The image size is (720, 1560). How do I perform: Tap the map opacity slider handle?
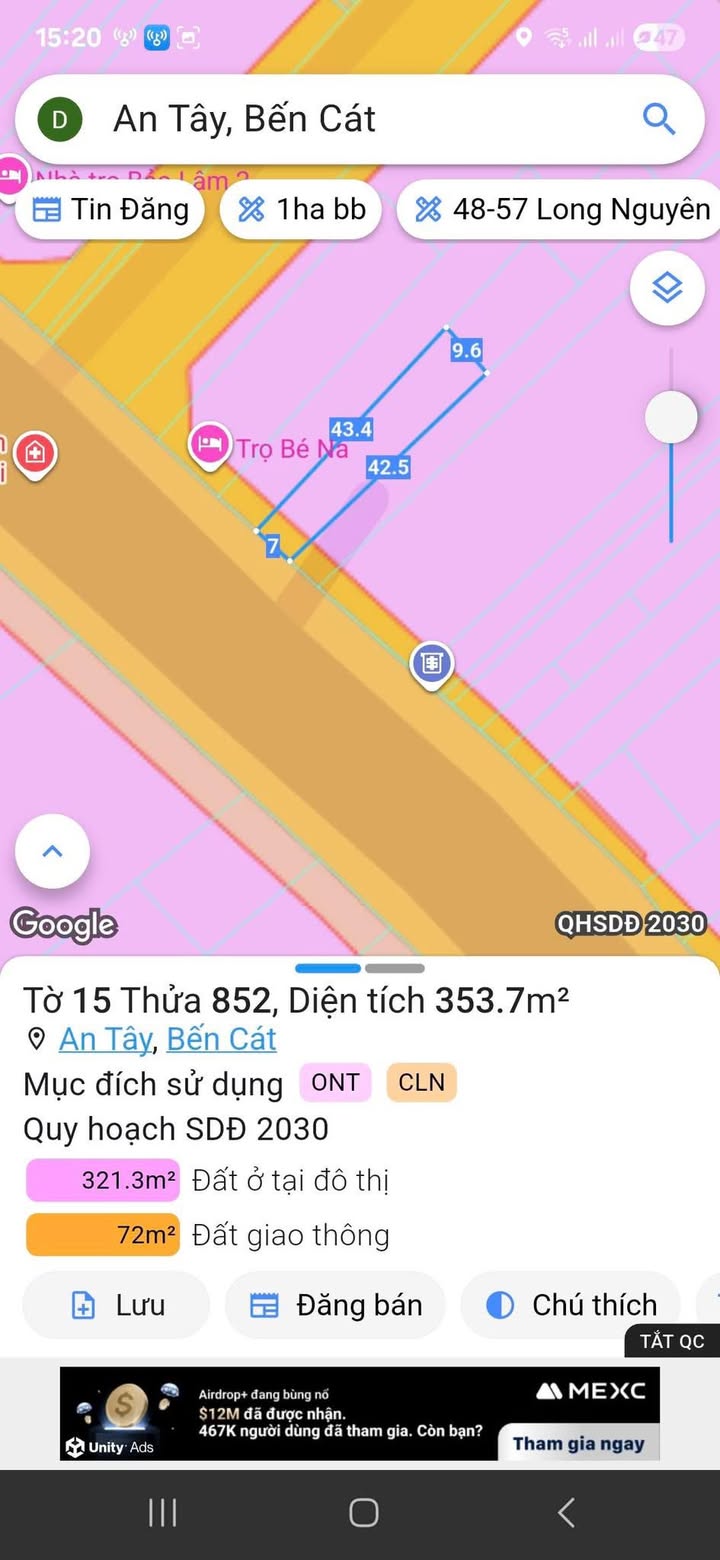tap(671, 417)
